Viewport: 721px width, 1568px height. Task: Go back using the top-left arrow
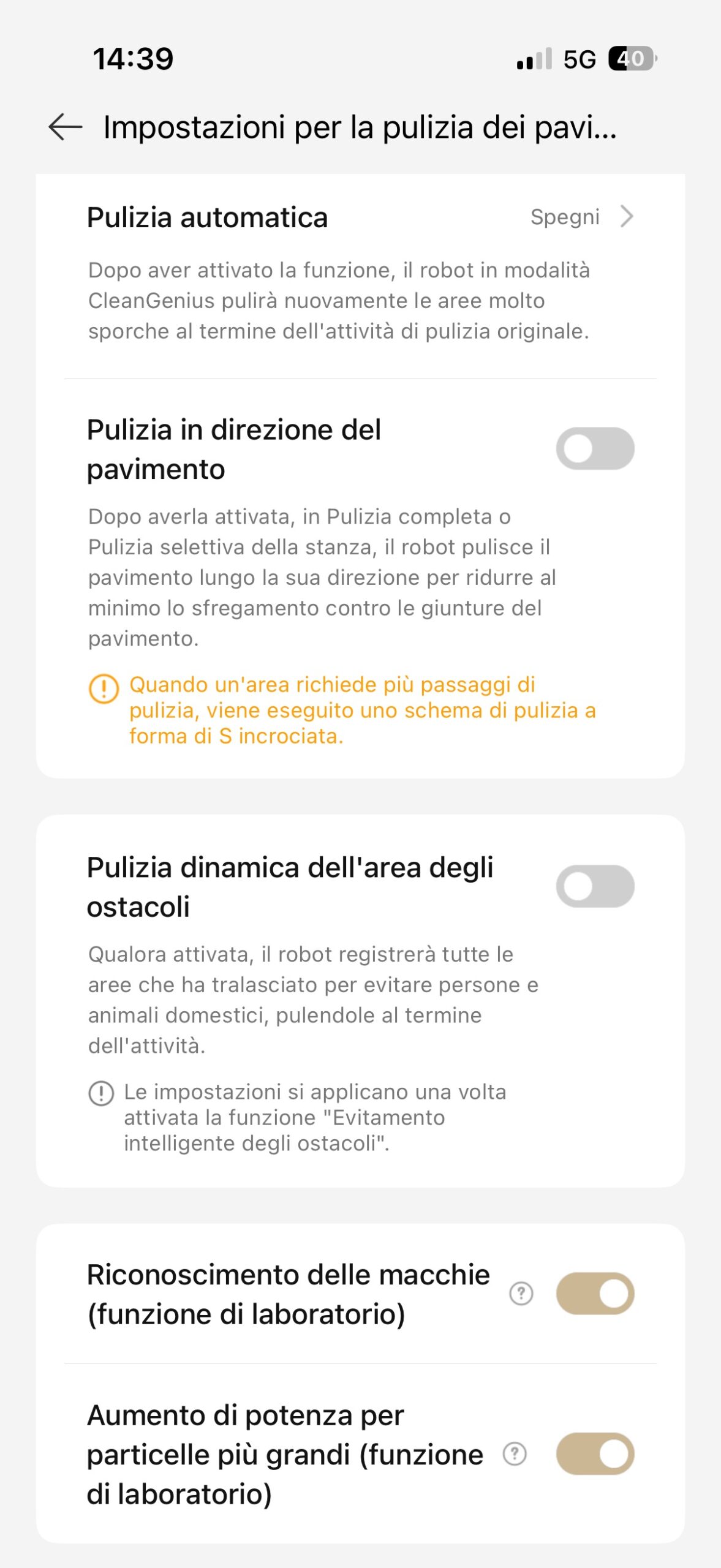click(65, 127)
